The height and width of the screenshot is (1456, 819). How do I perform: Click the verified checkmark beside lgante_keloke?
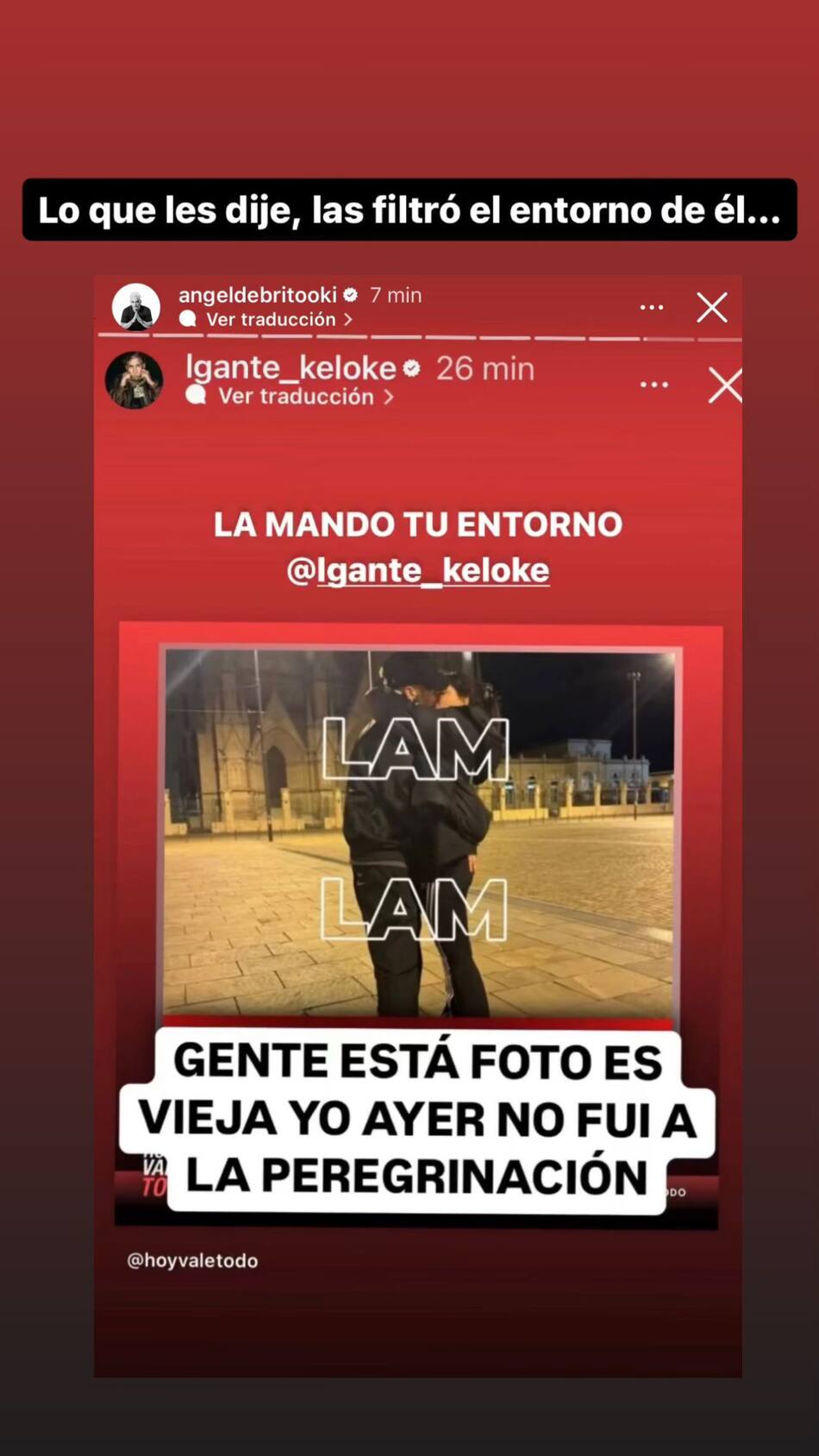(413, 368)
